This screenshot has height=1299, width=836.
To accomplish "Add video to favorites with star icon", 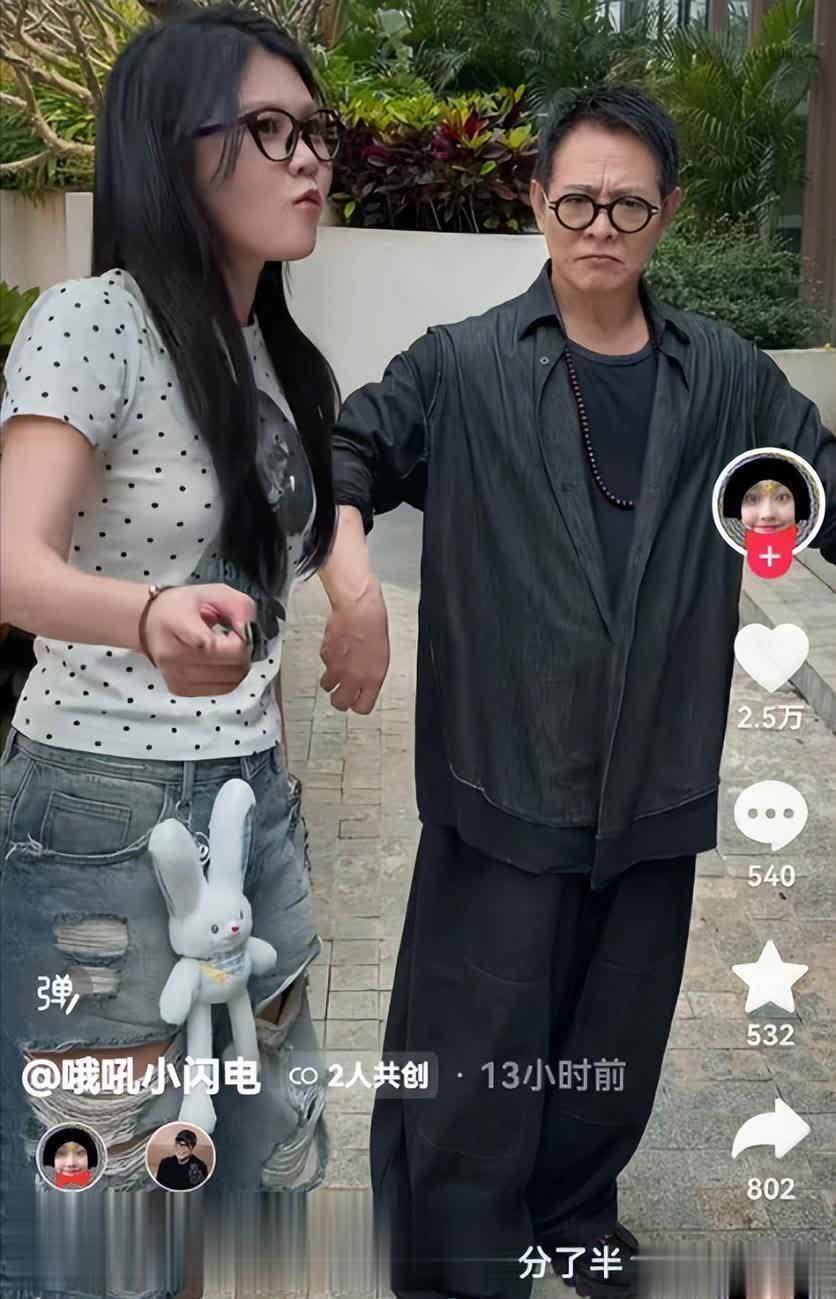I will coord(769,978).
